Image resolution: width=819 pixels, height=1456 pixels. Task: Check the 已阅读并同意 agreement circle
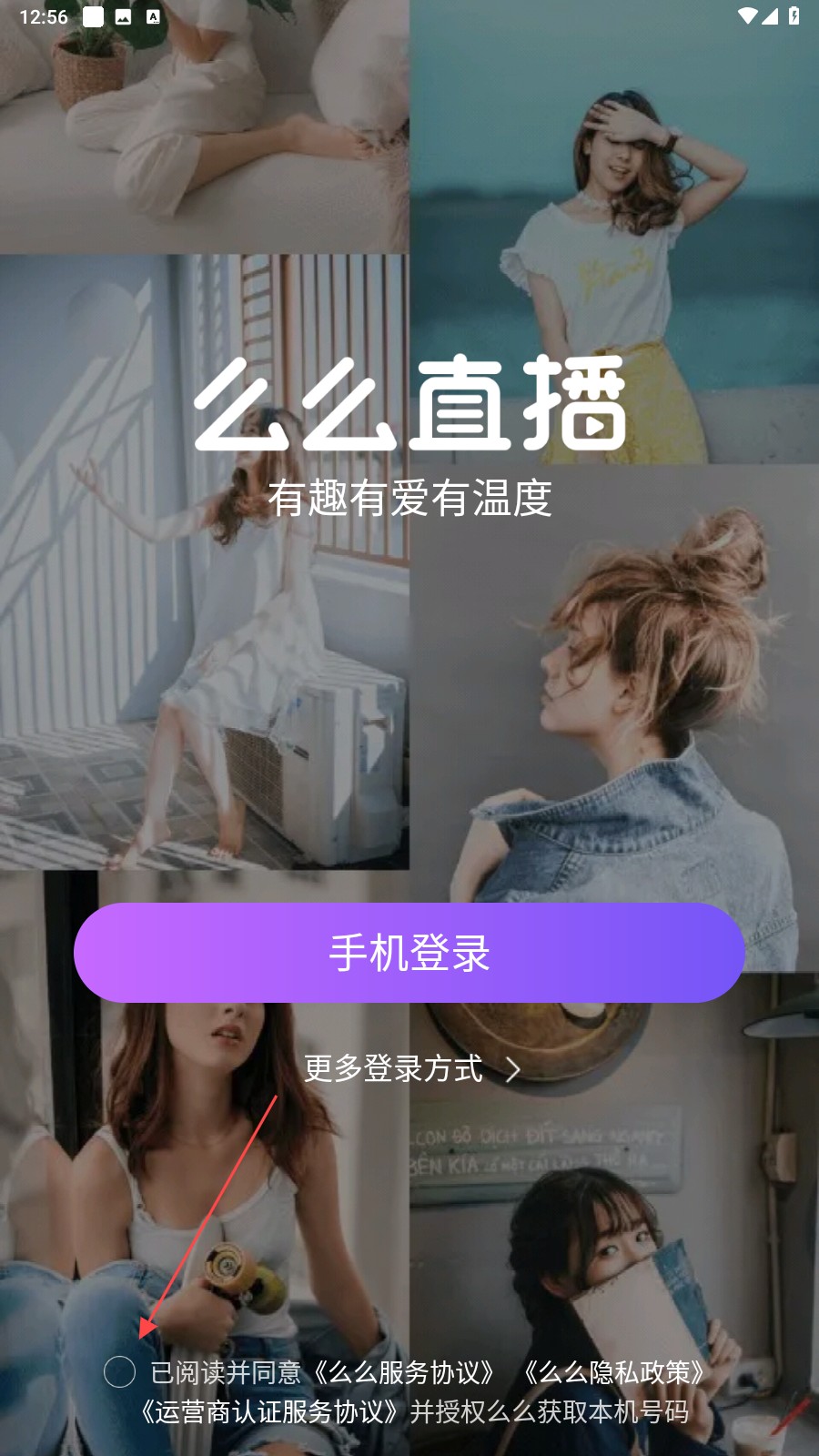119,1371
